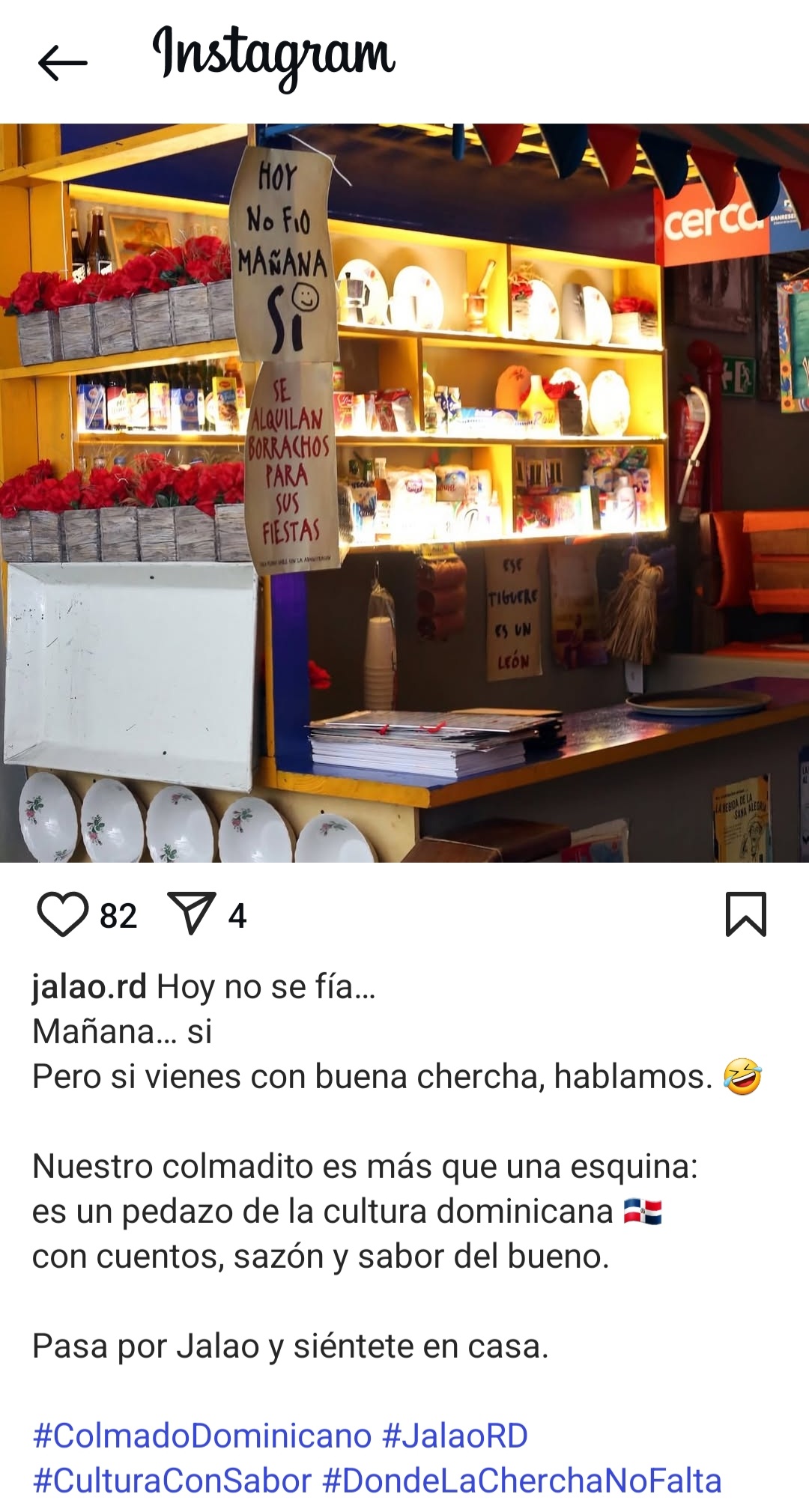809x1512 pixels.
Task: Share the post via send icon
Action: click(x=192, y=914)
